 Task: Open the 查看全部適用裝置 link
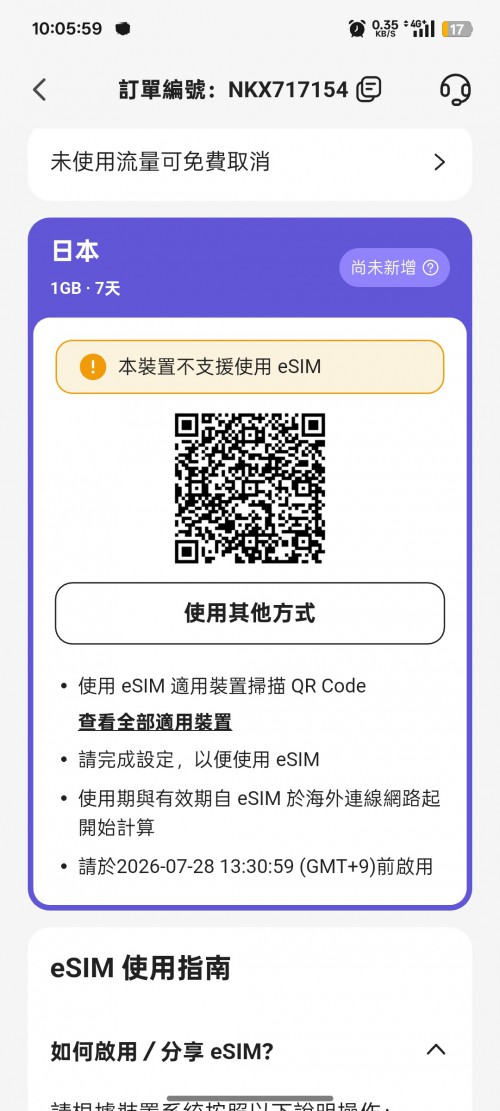pyautogui.click(x=155, y=723)
